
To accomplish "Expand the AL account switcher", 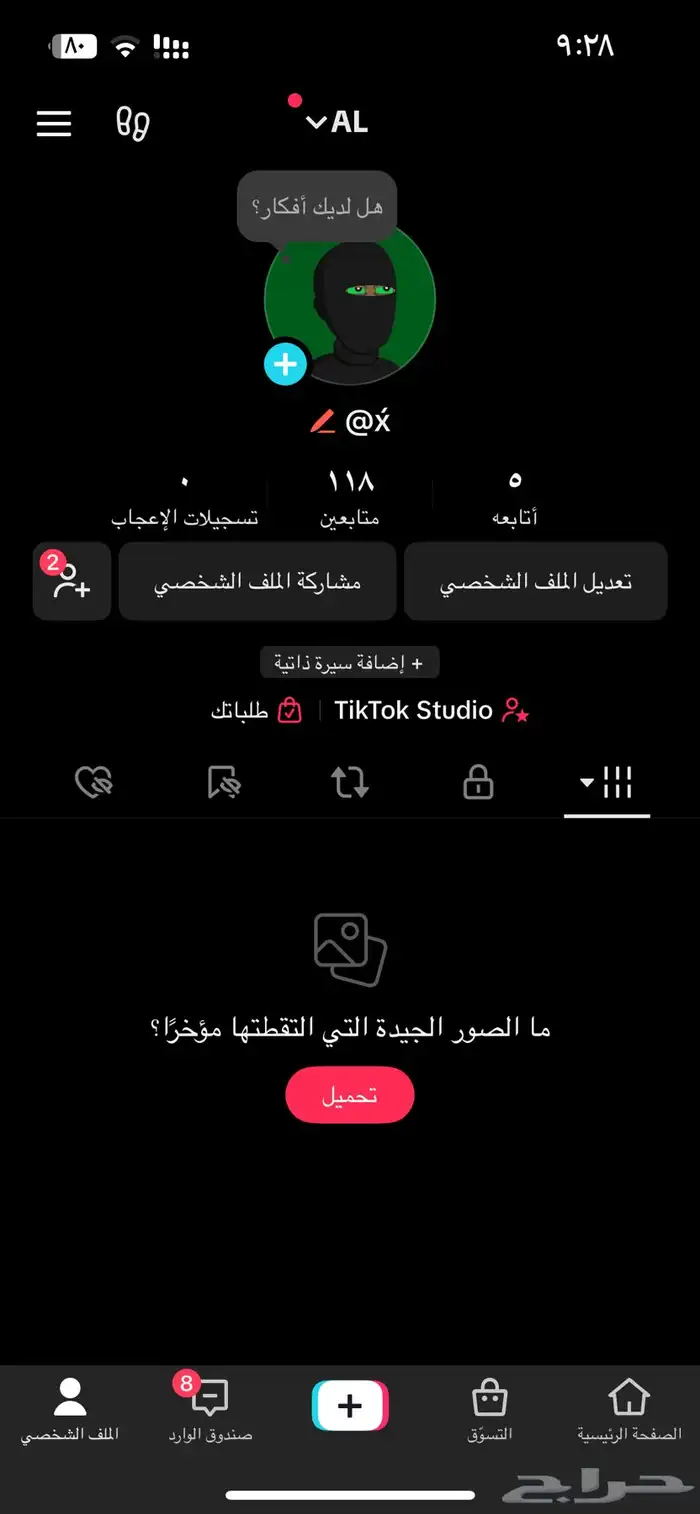I will [x=337, y=122].
